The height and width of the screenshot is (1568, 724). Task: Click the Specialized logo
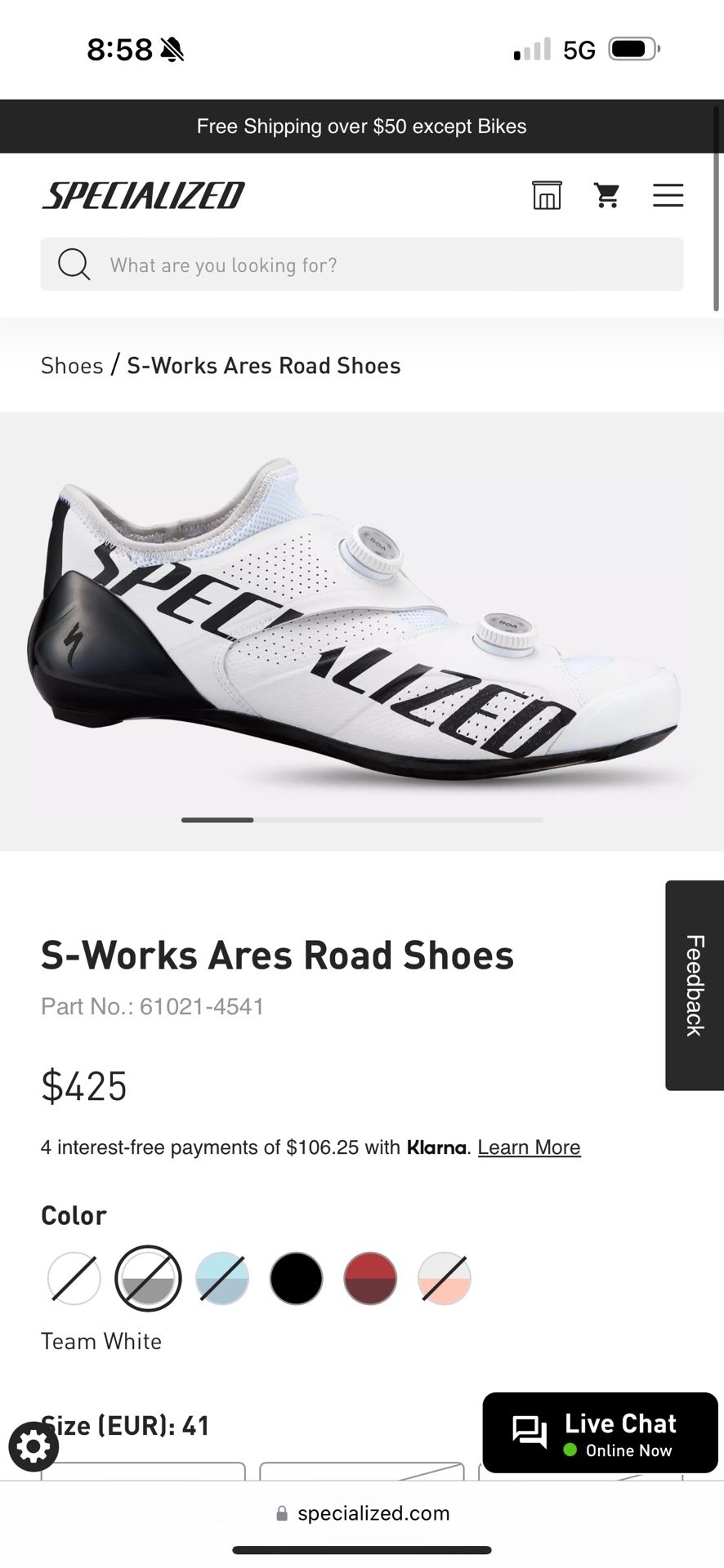click(x=142, y=195)
